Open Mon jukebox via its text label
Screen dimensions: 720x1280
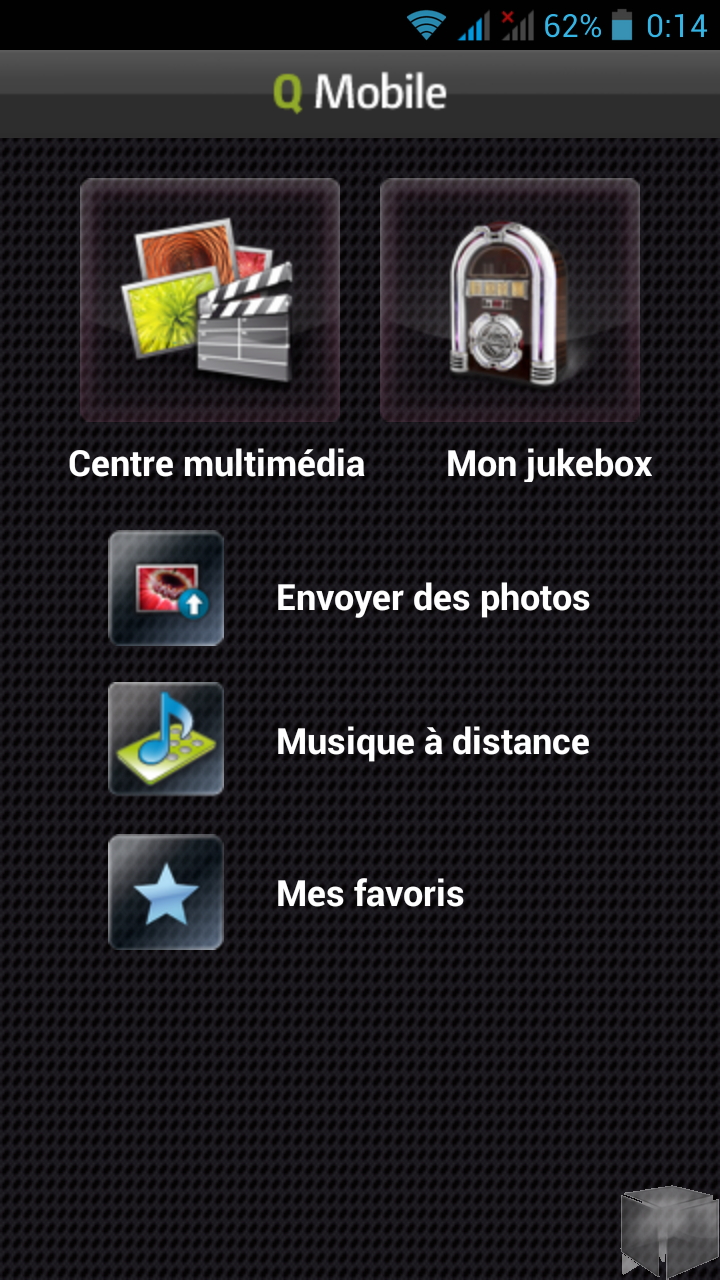548,463
